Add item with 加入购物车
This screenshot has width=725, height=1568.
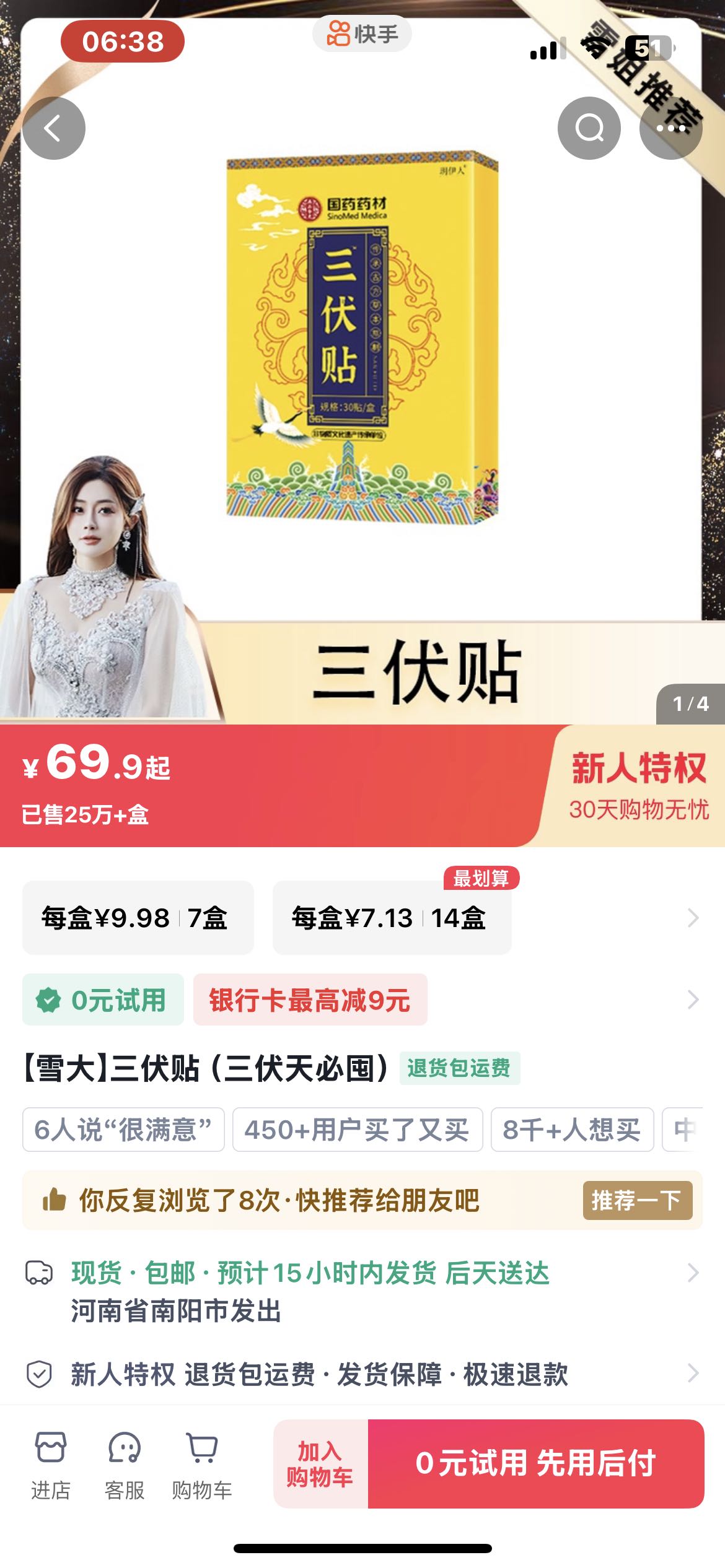(320, 1463)
